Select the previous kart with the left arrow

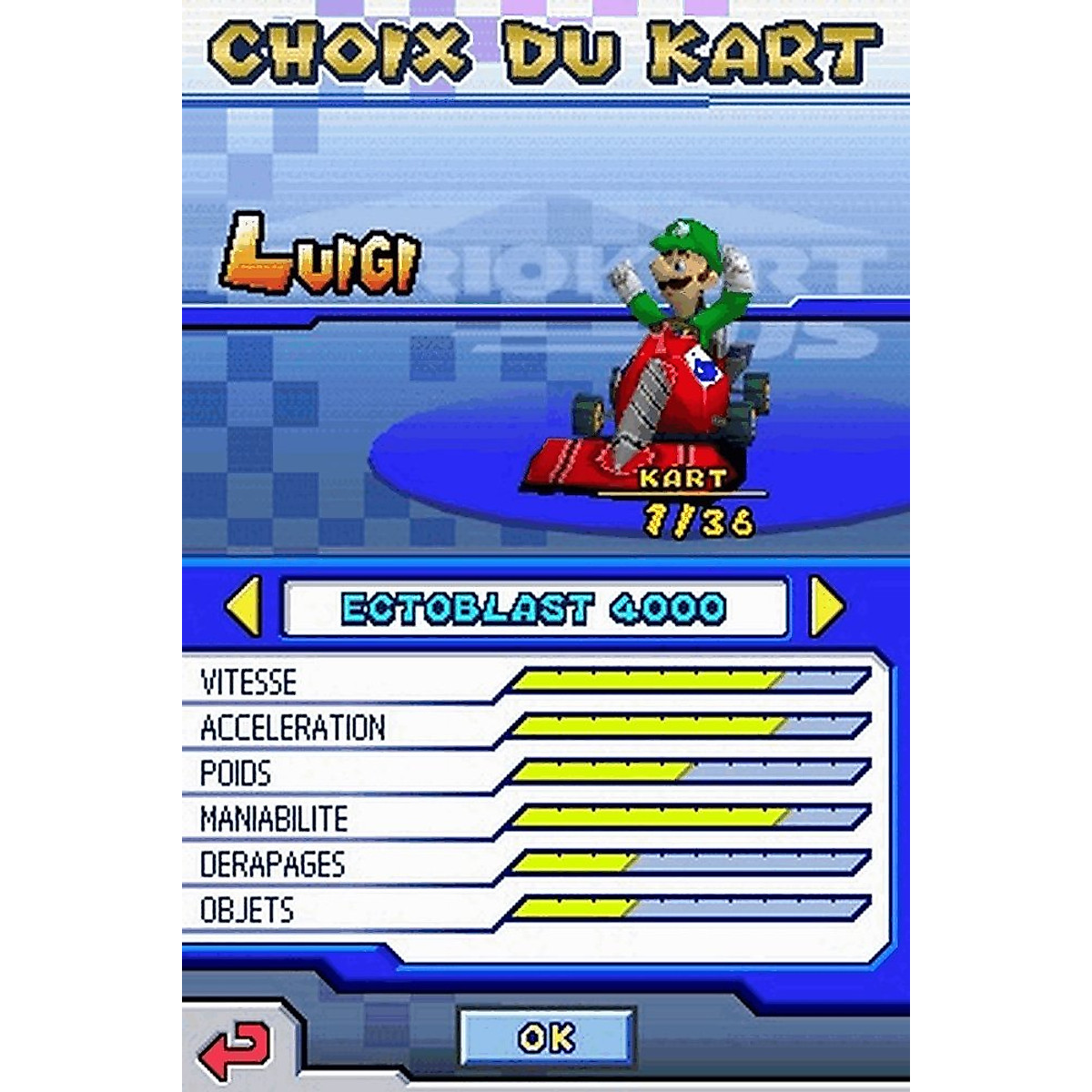(x=246, y=607)
